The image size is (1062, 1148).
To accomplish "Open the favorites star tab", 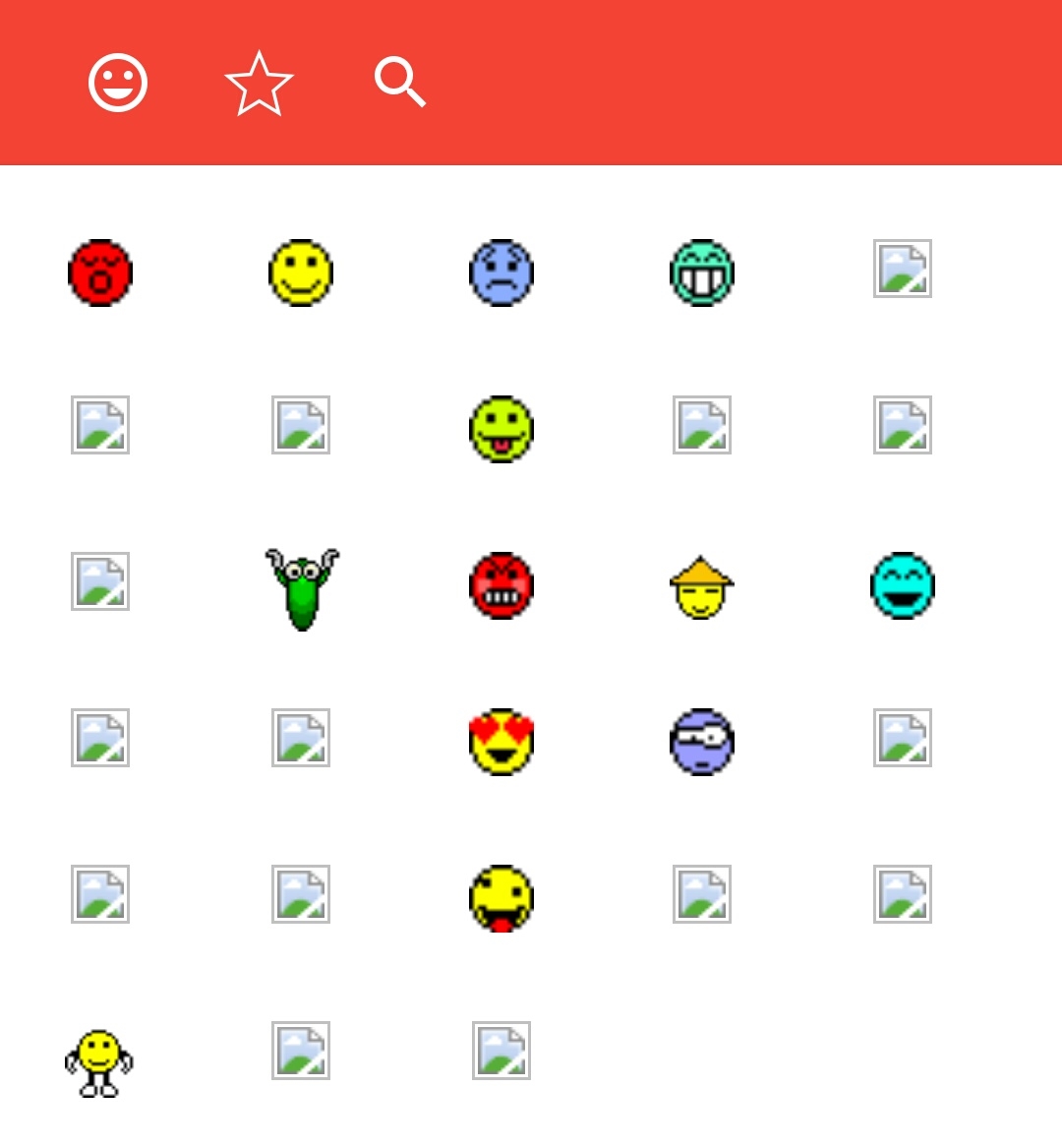I will click(259, 84).
